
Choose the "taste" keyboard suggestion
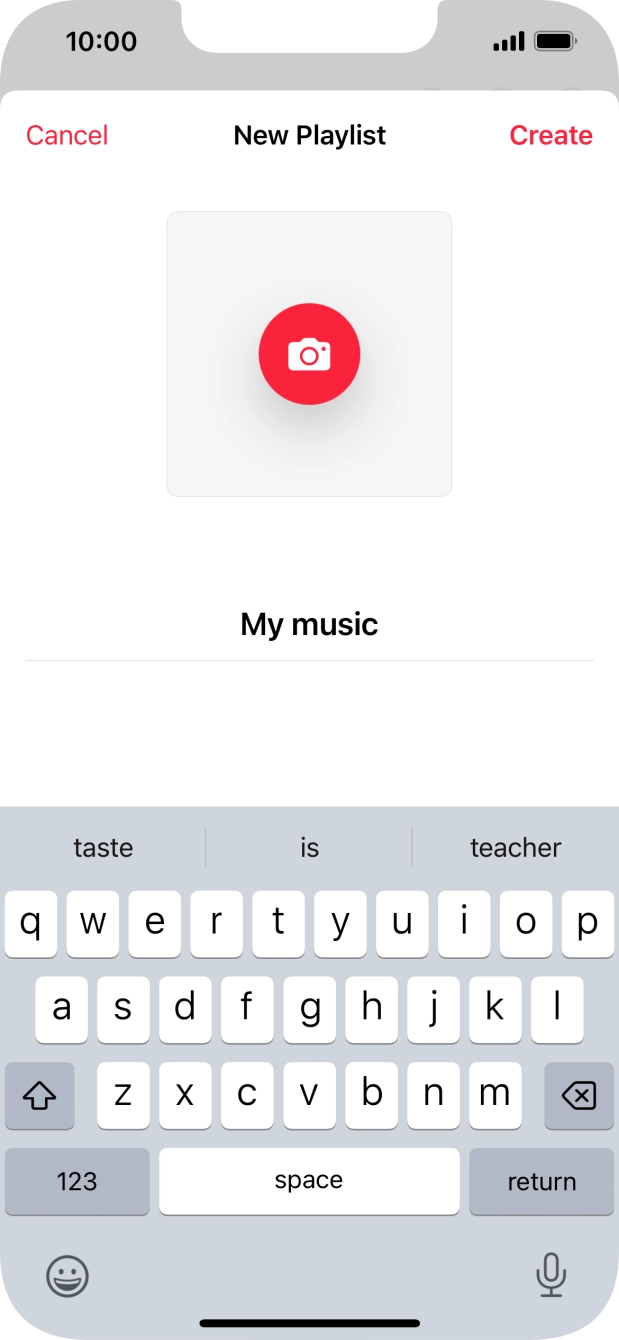click(103, 848)
